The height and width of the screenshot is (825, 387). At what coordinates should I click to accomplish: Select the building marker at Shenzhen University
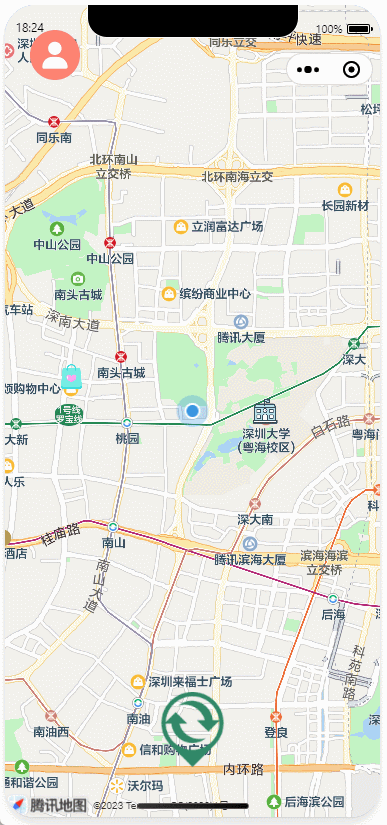pos(265,412)
